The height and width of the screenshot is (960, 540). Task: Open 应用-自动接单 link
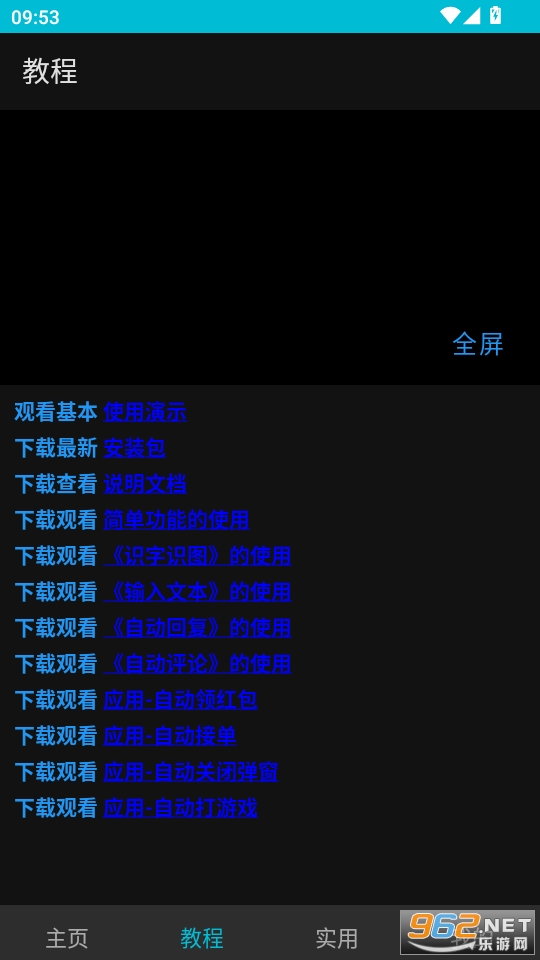click(x=170, y=736)
